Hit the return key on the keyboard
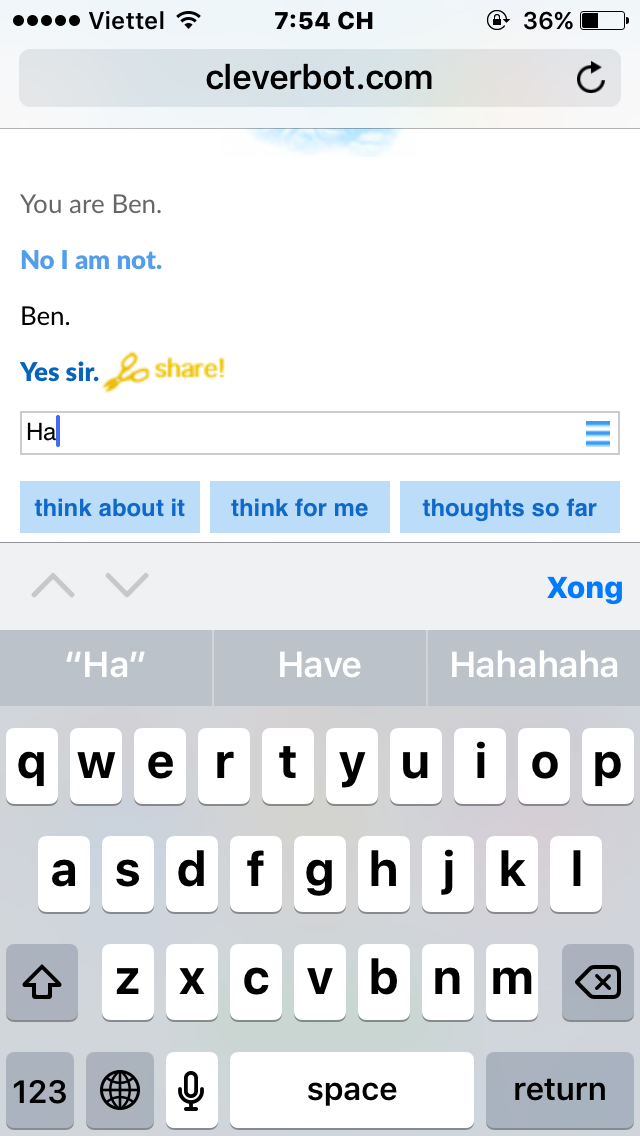Image resolution: width=640 pixels, height=1136 pixels. pos(559,1089)
